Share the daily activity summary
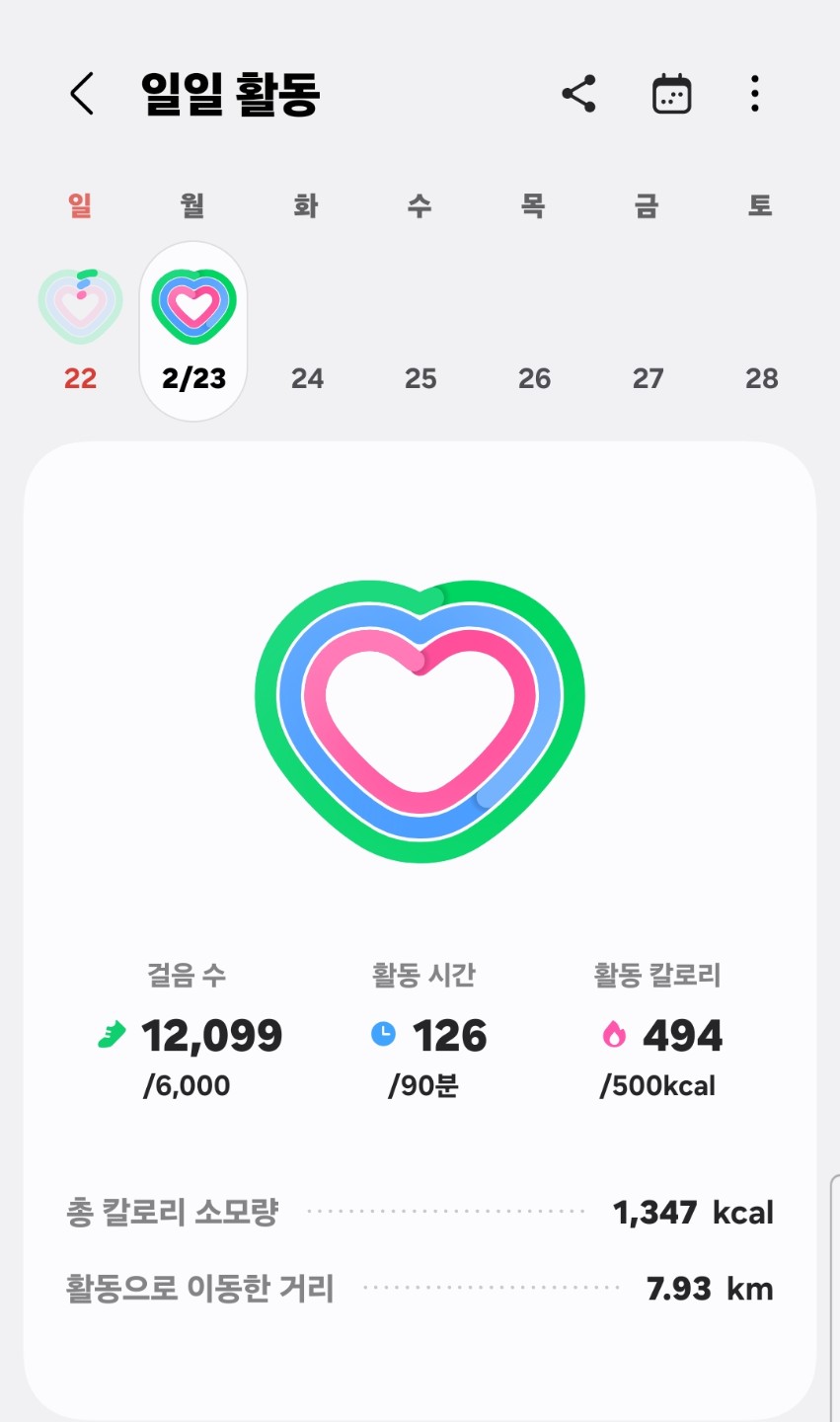Image resolution: width=840 pixels, height=1422 pixels. [578, 95]
